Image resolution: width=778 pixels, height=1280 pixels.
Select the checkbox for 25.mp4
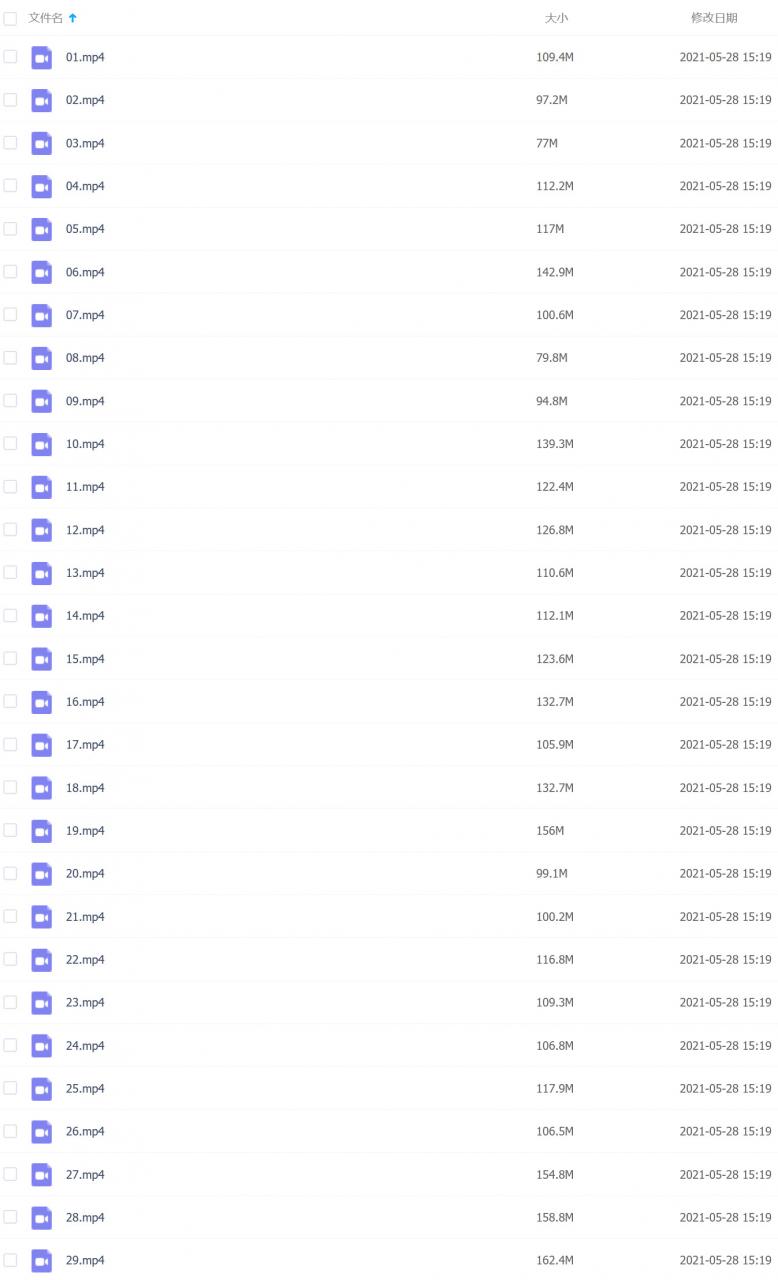point(10,1089)
